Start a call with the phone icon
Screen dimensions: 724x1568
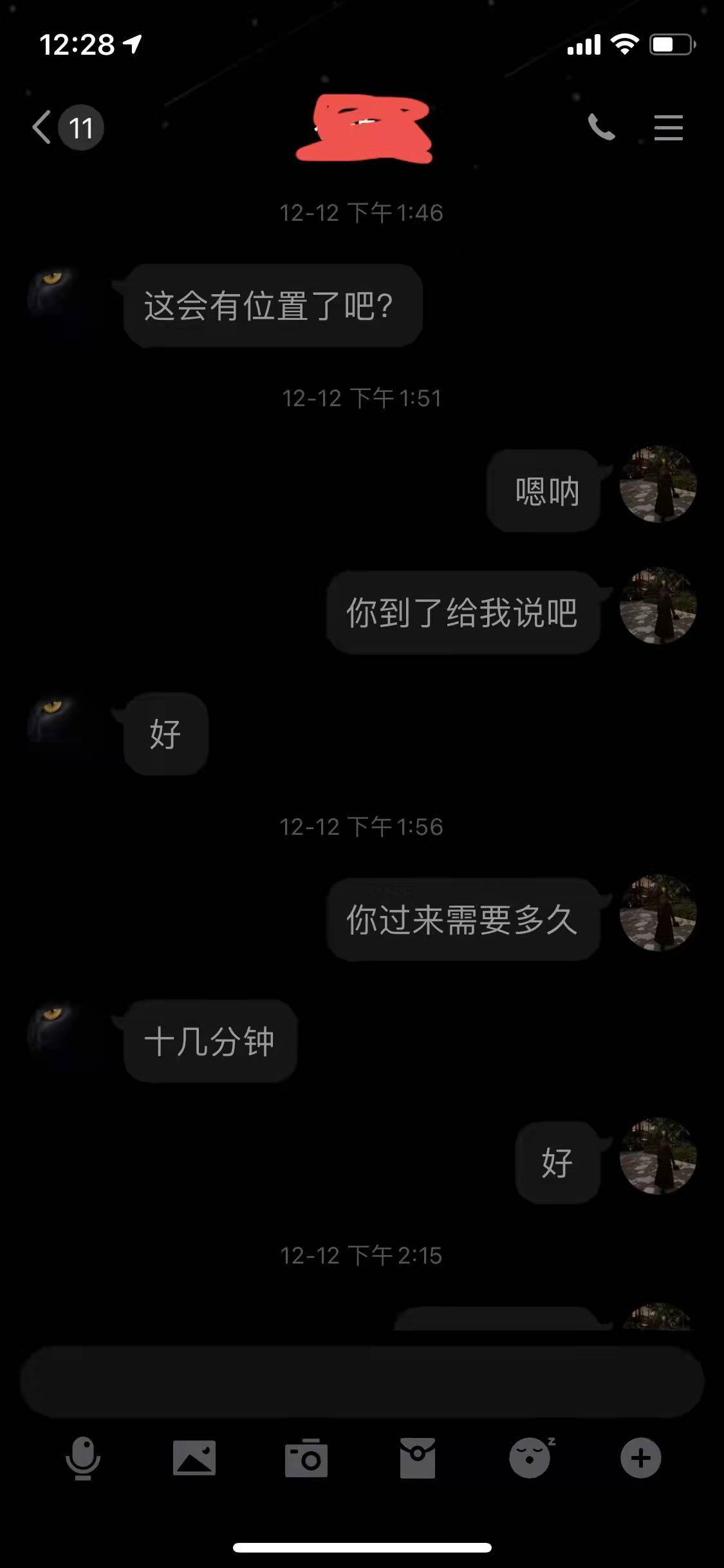603,127
